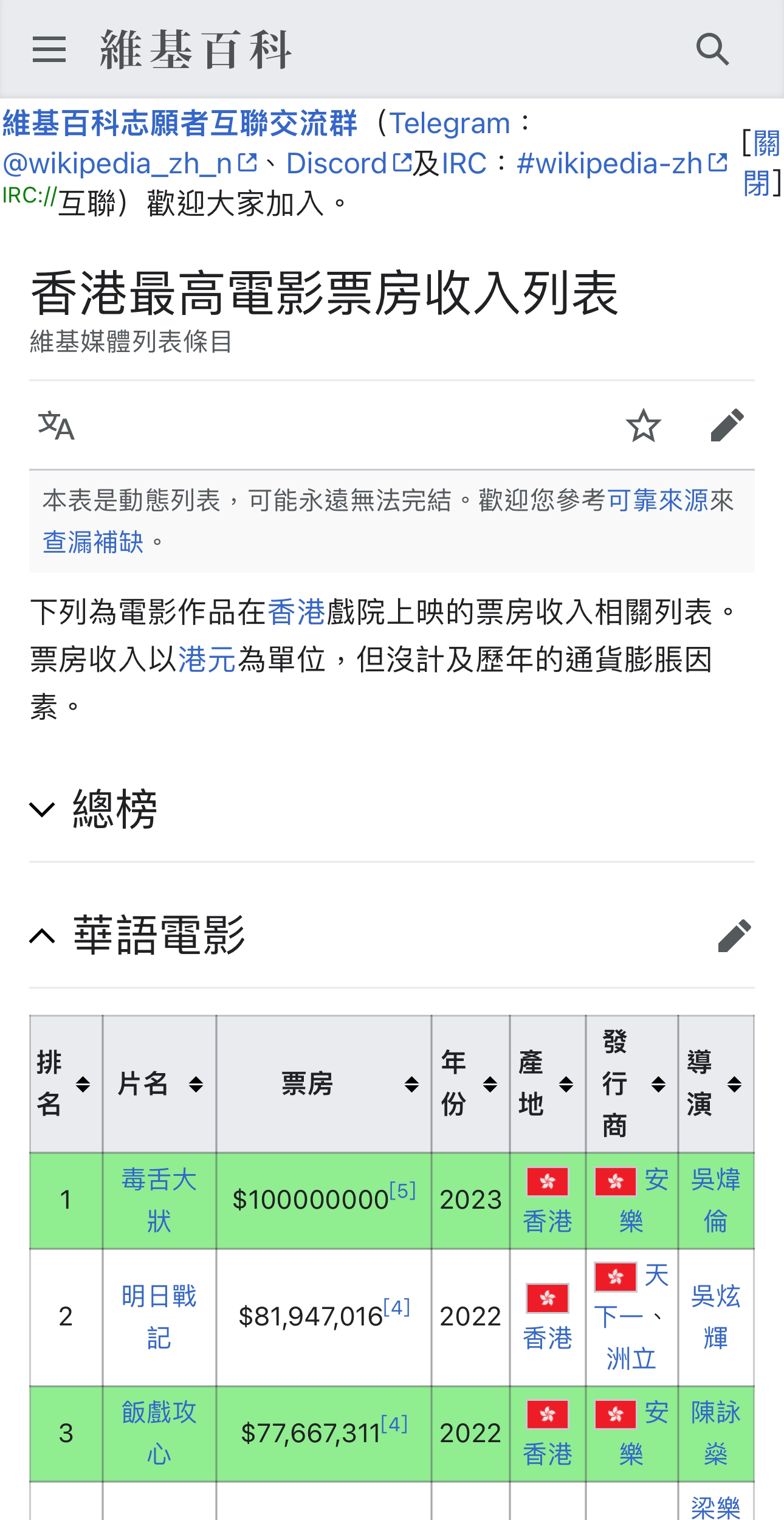
Task: Open citation [5] for 毒舌大狀 box office
Action: click(402, 1190)
